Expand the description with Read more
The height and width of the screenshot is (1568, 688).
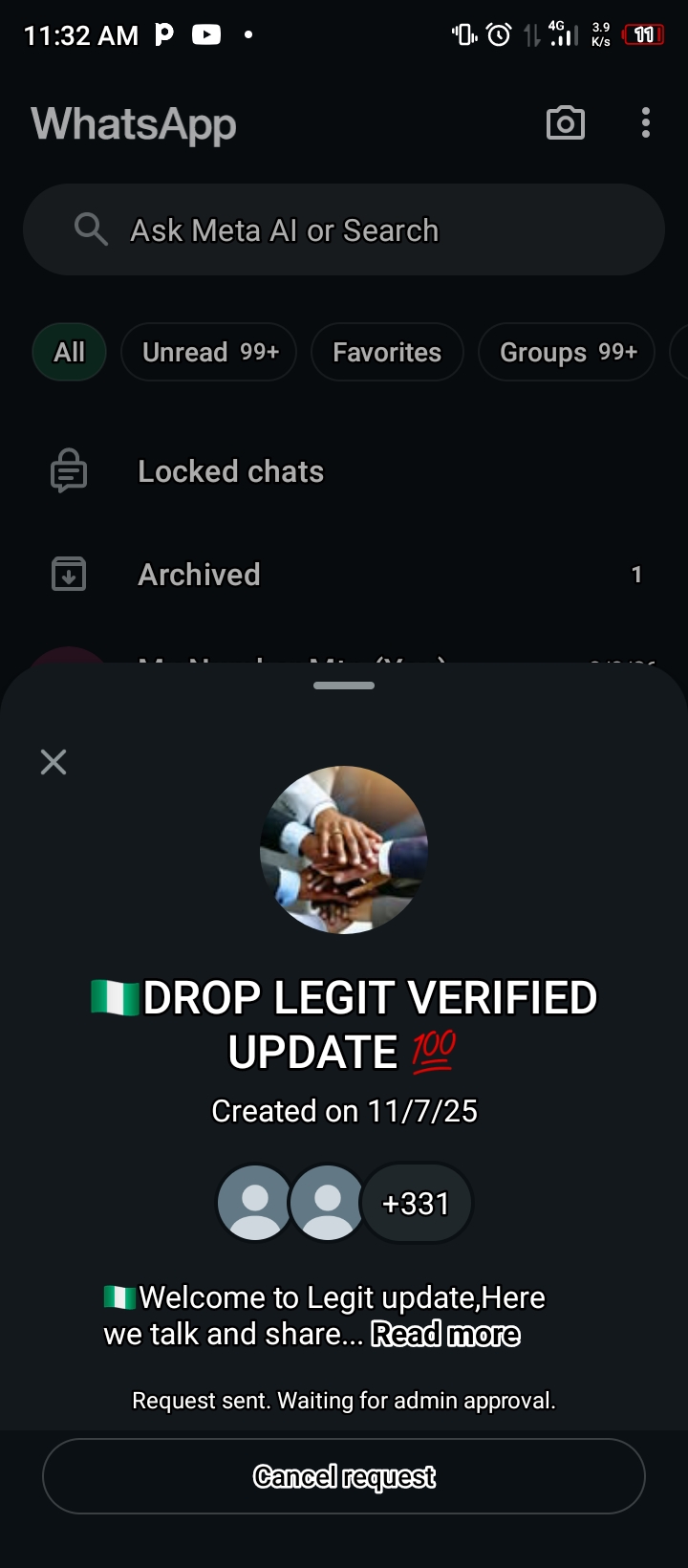[445, 1334]
